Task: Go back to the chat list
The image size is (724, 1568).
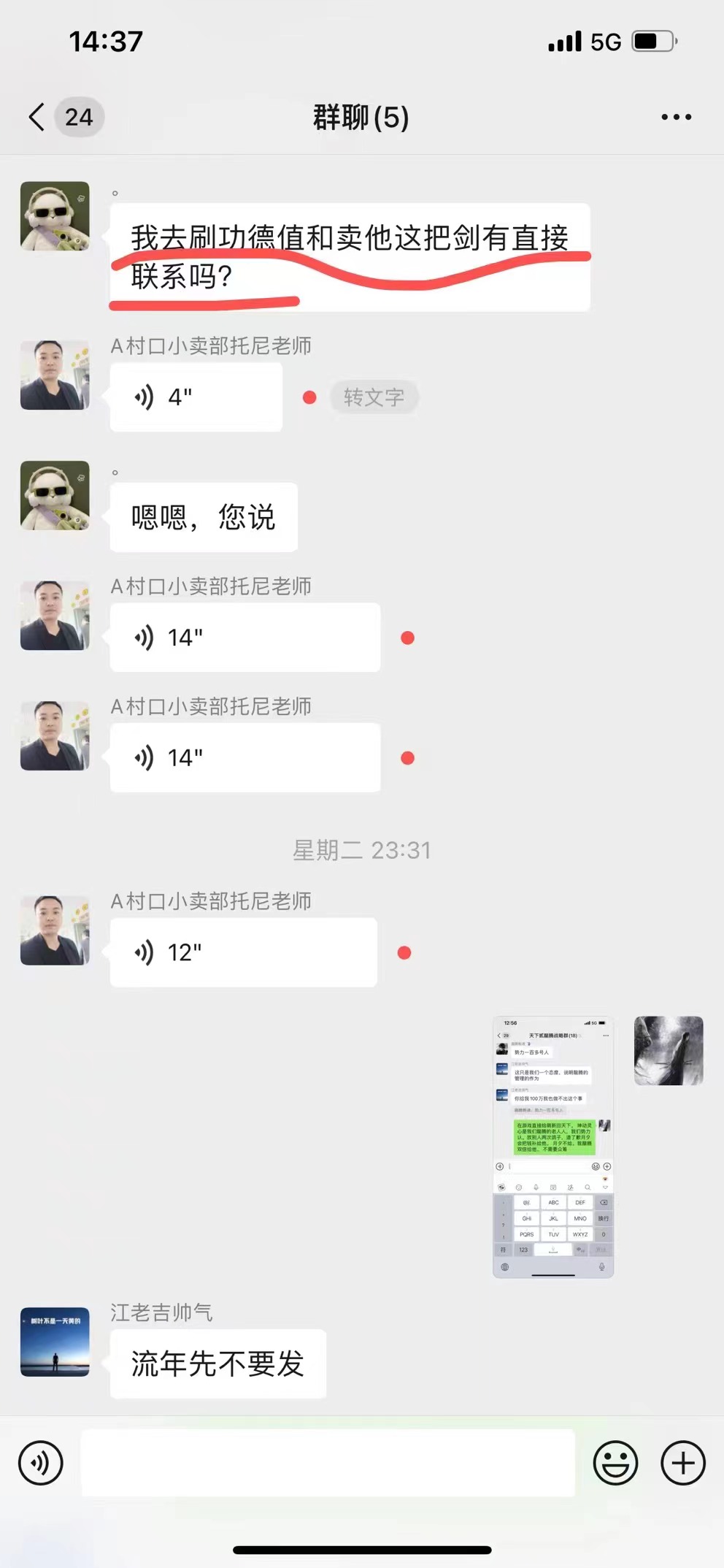Action: point(38,117)
